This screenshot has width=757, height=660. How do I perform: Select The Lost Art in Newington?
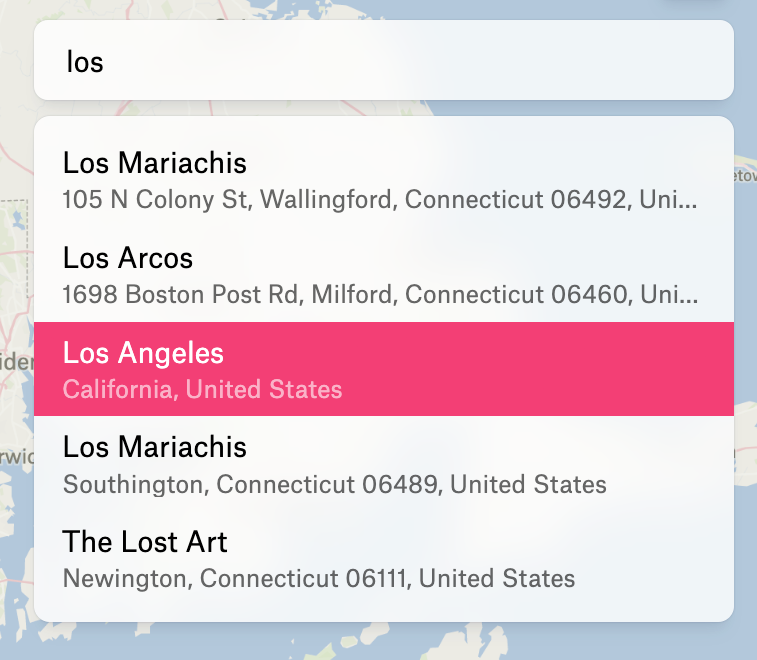point(383,559)
